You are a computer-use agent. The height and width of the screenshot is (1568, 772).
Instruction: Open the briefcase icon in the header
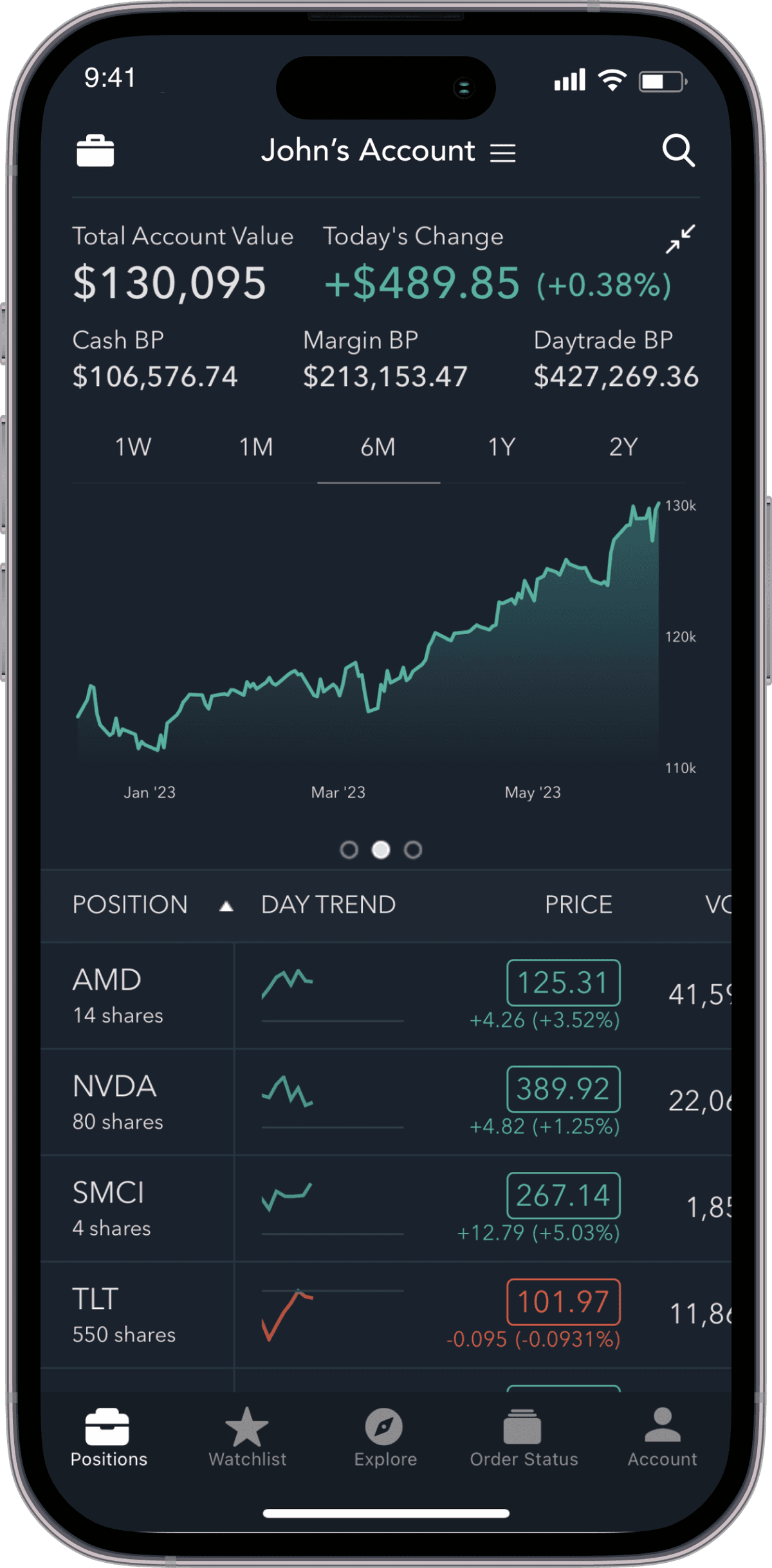tap(95, 151)
